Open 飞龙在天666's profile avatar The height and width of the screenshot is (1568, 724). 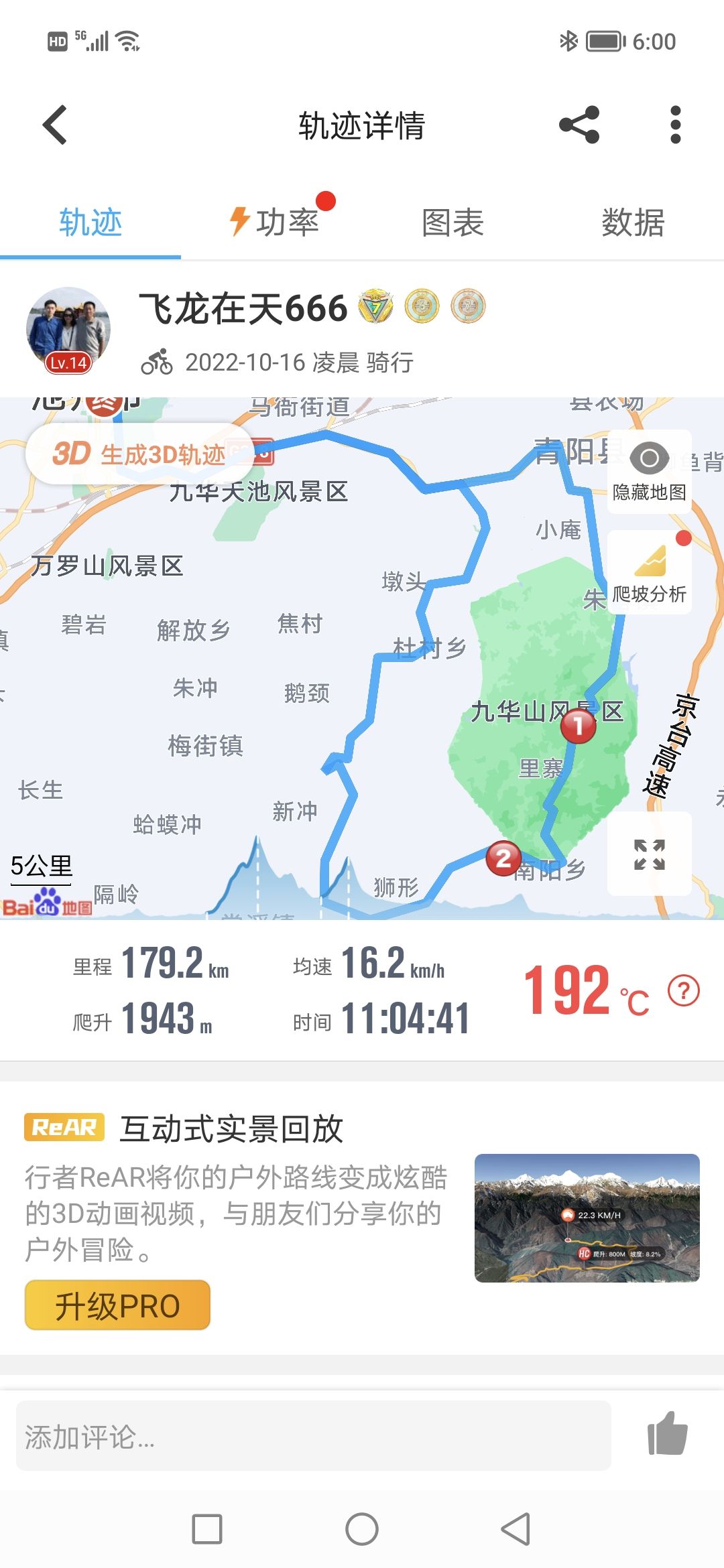68,330
